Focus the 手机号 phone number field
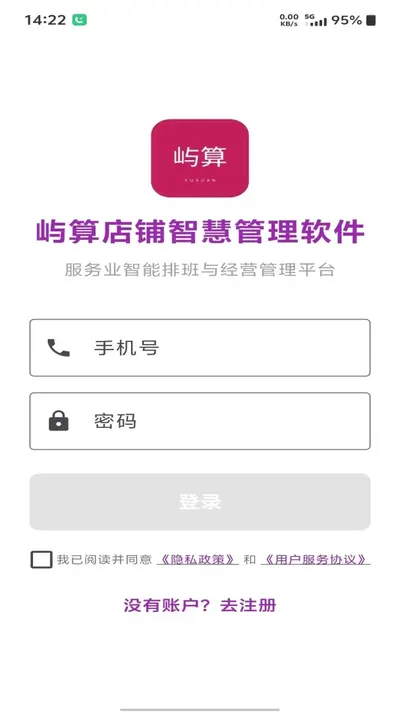 click(x=200, y=348)
